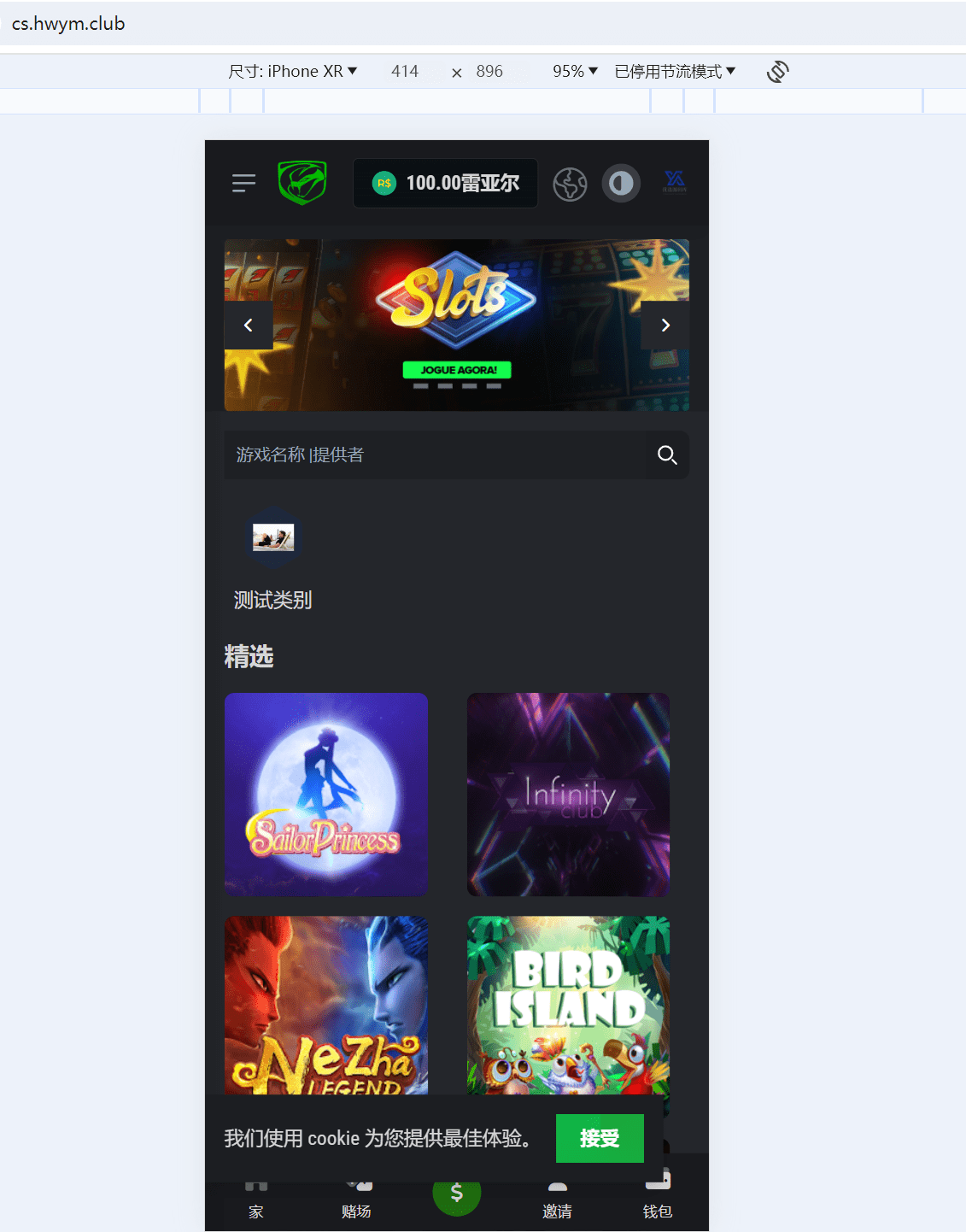The height and width of the screenshot is (1232, 966).
Task: Show next banner slide
Action: [x=664, y=325]
